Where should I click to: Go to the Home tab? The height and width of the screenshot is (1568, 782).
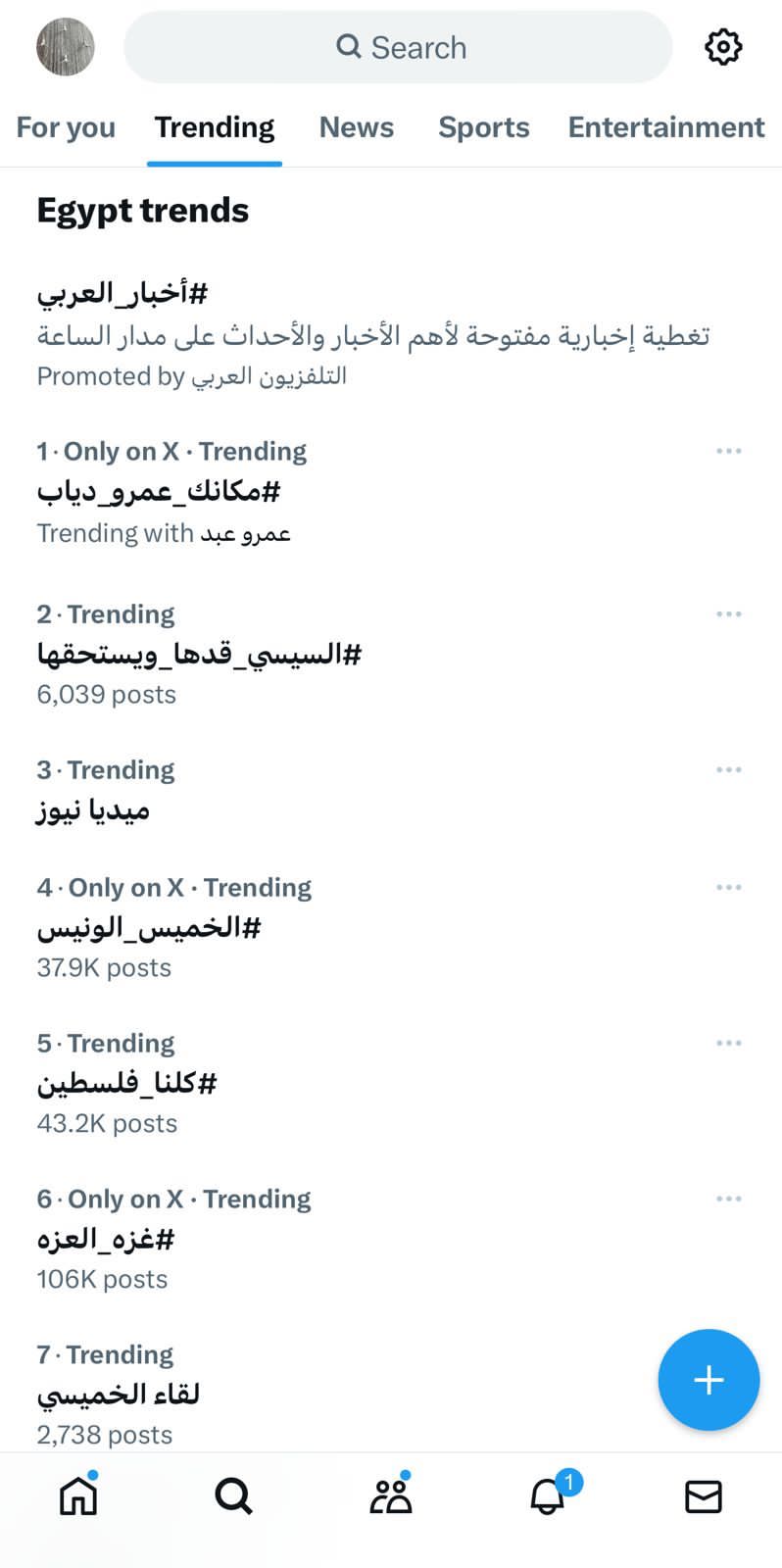tap(78, 1496)
